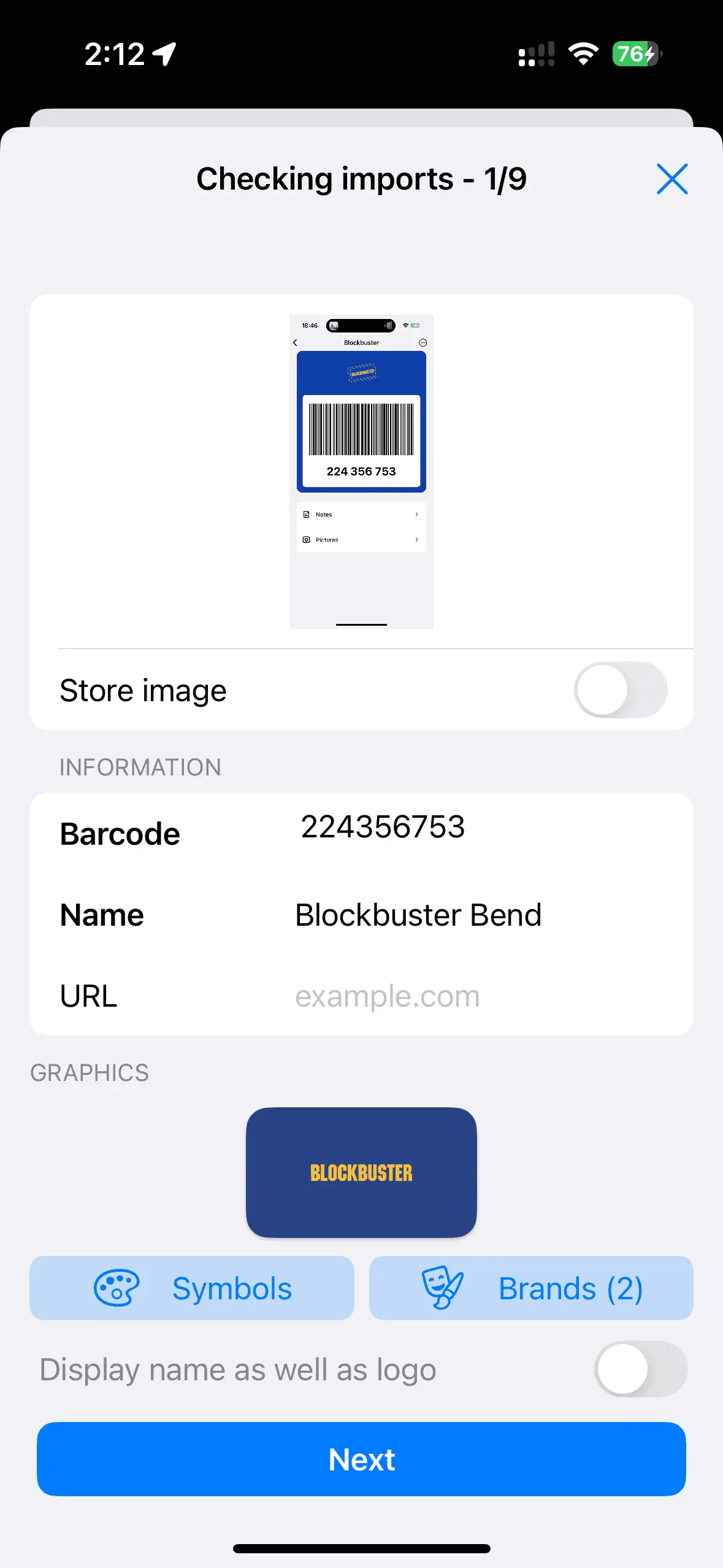Tap the cellular signal bars icon

[x=535, y=54]
